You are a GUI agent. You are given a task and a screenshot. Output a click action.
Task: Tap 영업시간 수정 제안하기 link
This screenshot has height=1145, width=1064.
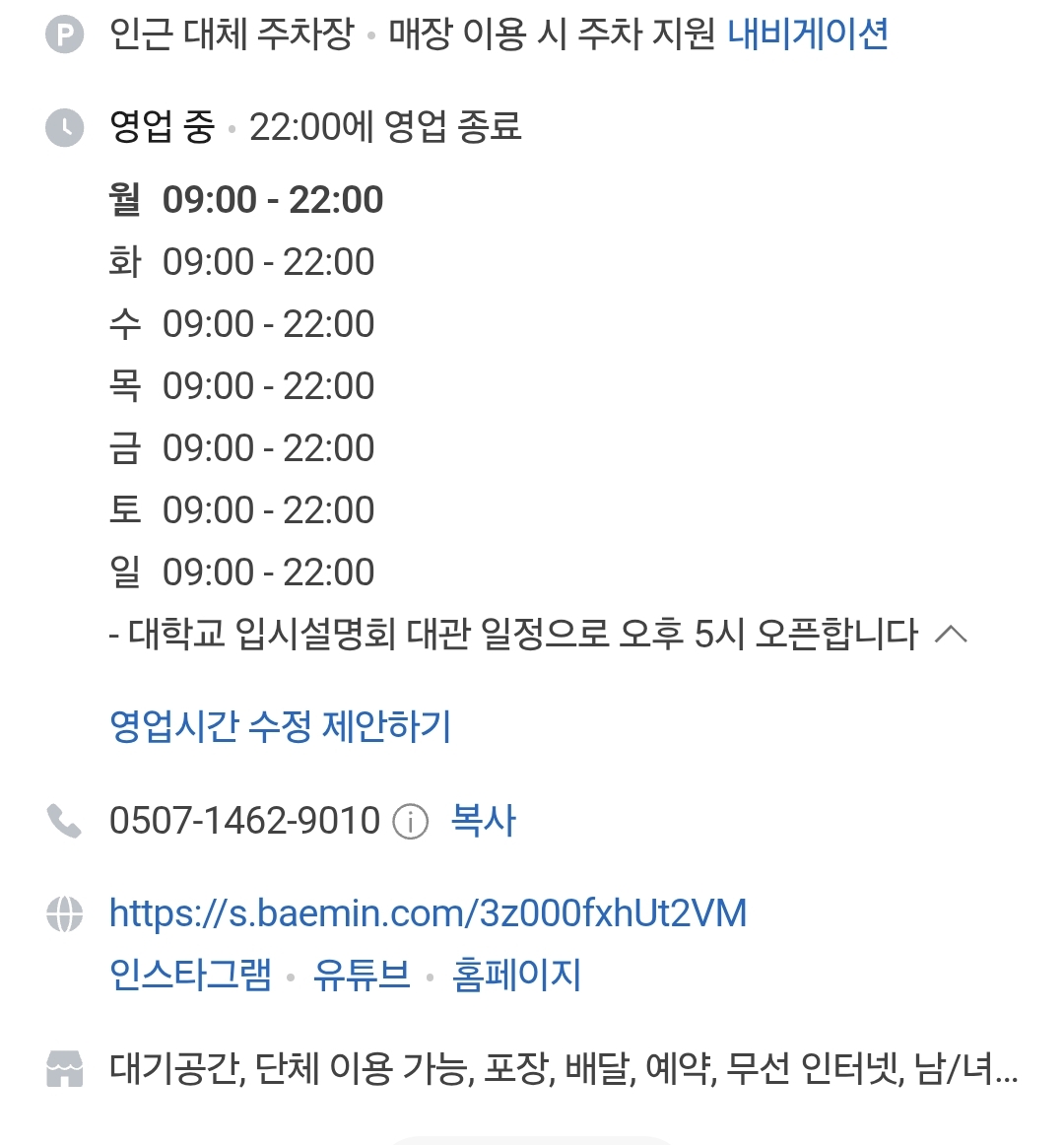click(x=280, y=726)
